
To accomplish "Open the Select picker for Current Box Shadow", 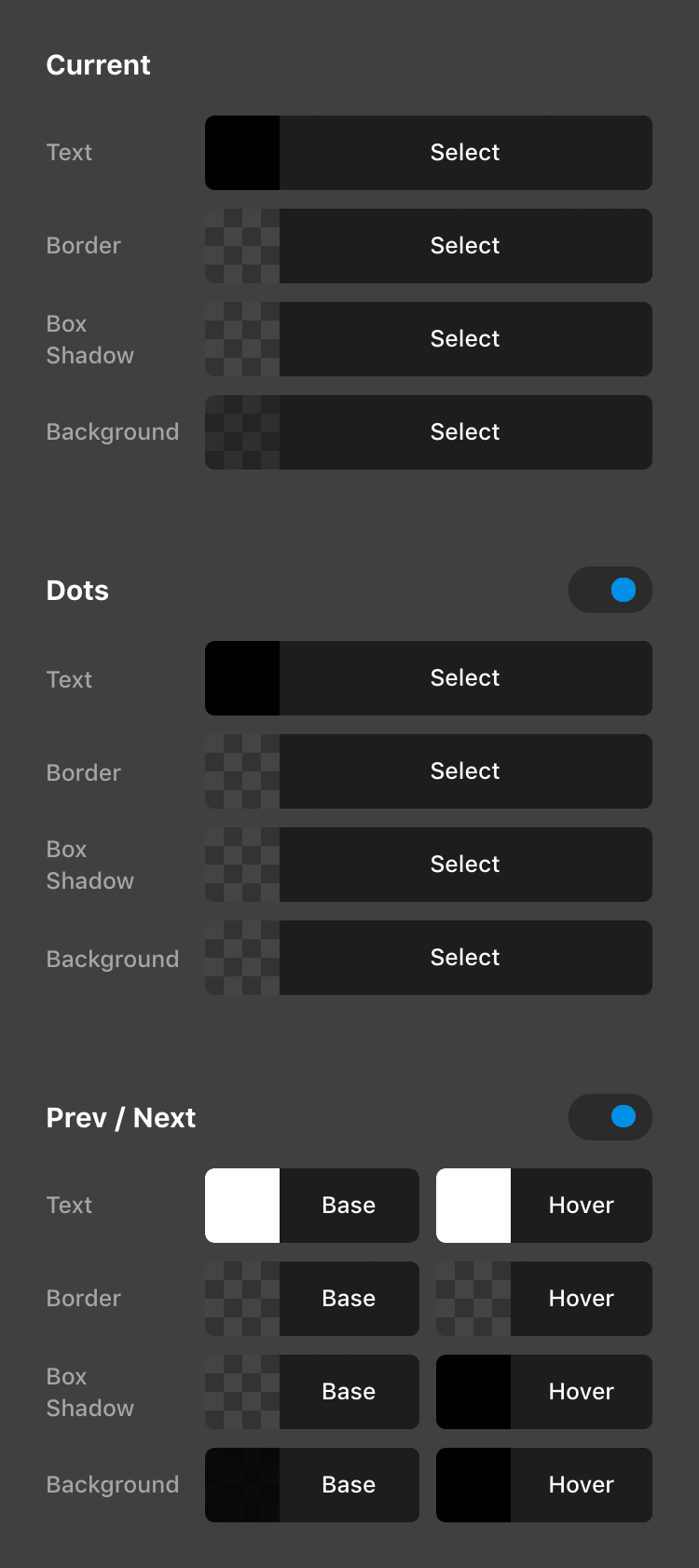I will click(465, 338).
